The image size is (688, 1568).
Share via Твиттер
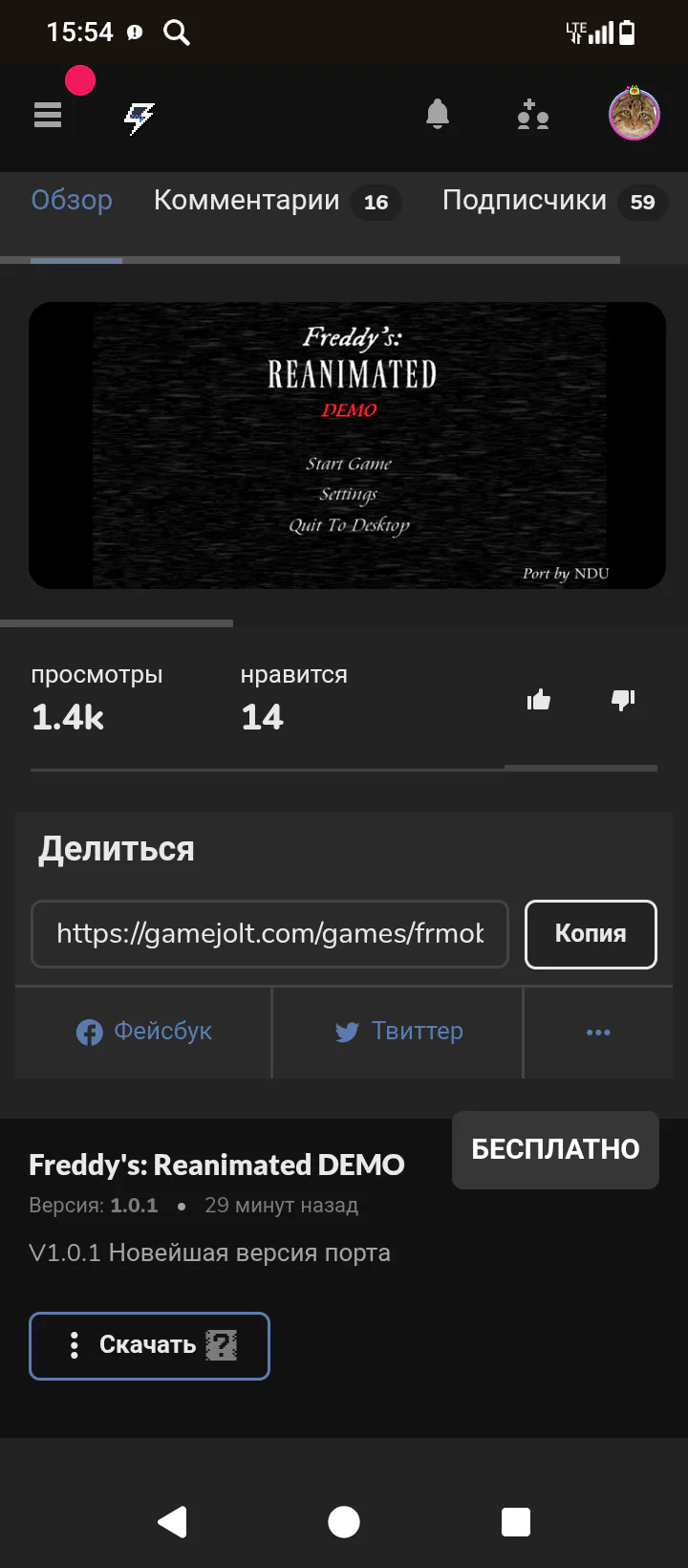398,1032
